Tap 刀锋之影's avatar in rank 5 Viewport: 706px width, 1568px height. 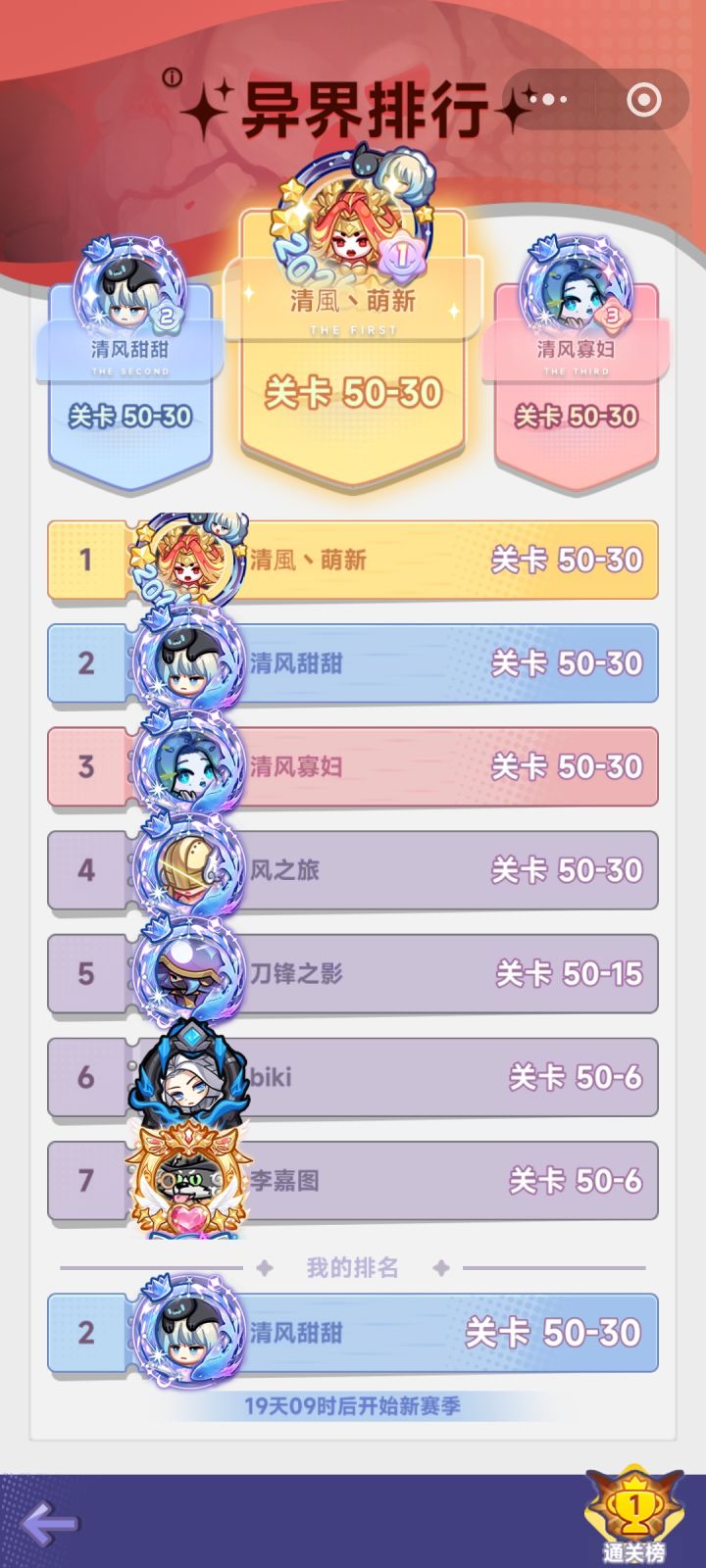188,974
